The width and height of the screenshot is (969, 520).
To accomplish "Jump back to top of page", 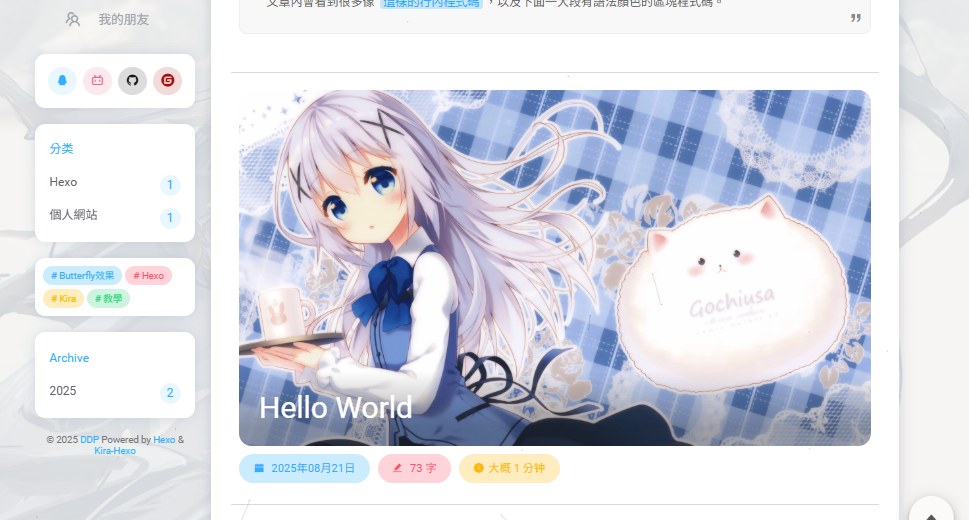I will pos(931,512).
